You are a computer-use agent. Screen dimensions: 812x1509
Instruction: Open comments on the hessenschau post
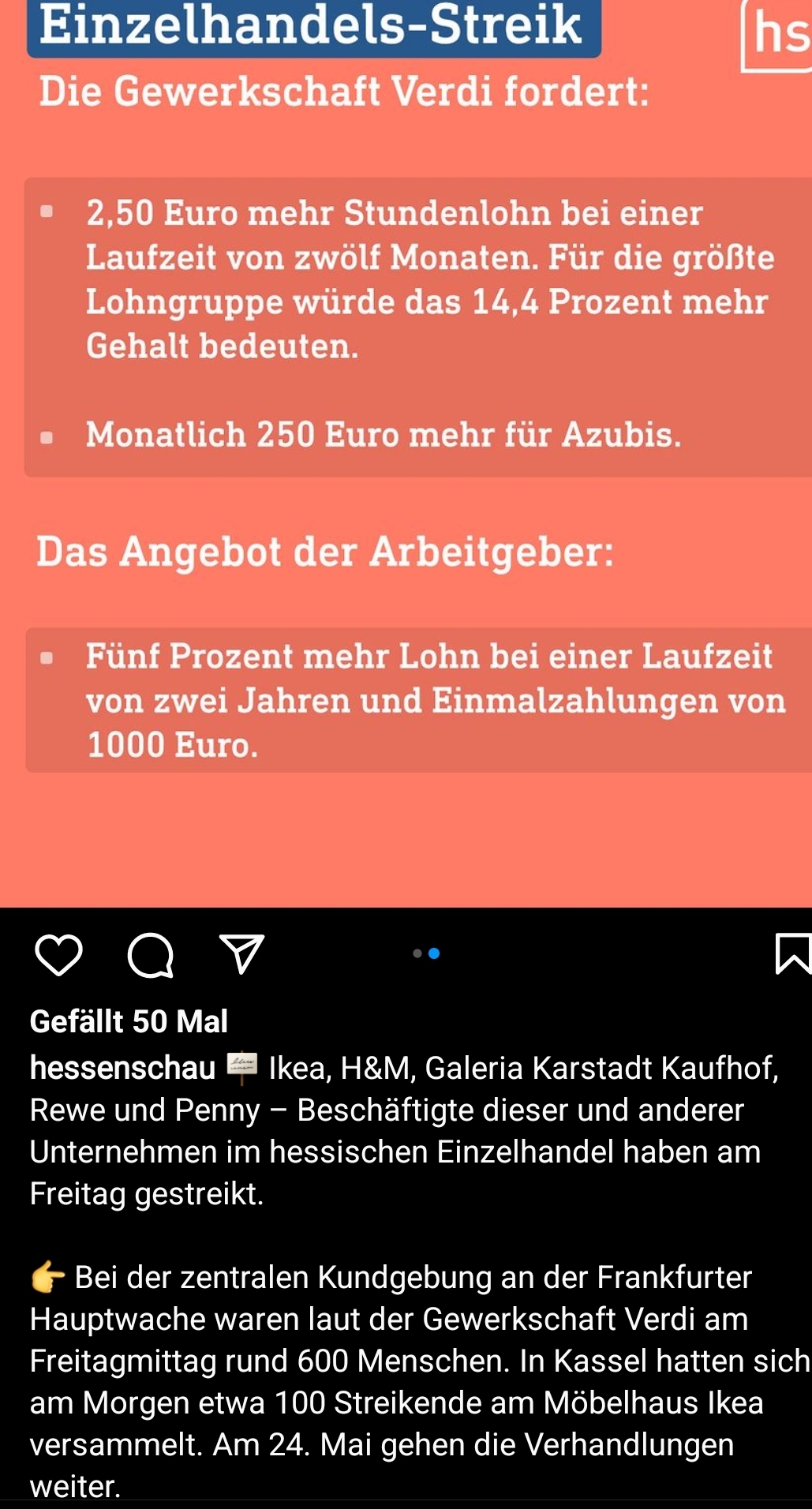[150, 955]
